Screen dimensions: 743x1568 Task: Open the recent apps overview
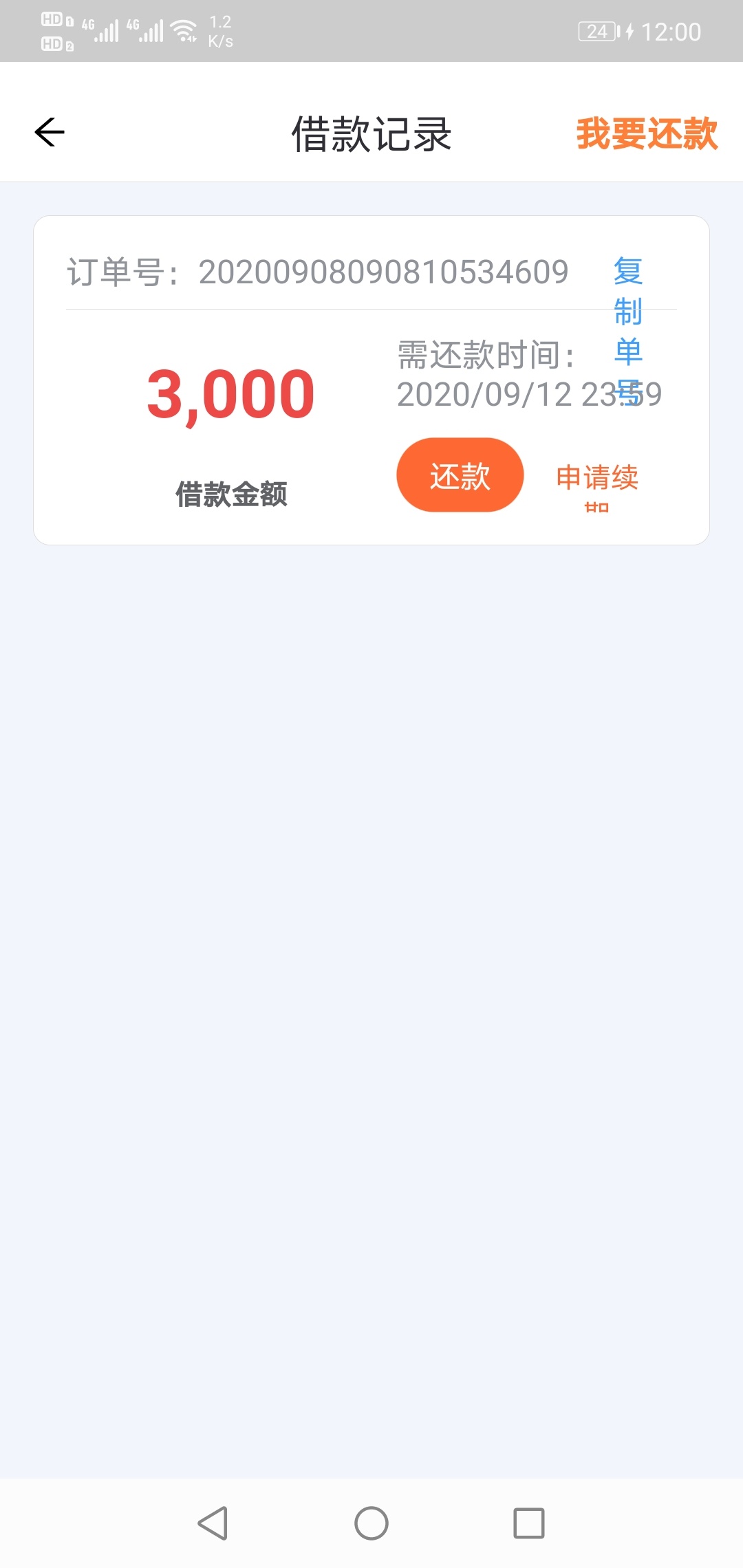(529, 1523)
